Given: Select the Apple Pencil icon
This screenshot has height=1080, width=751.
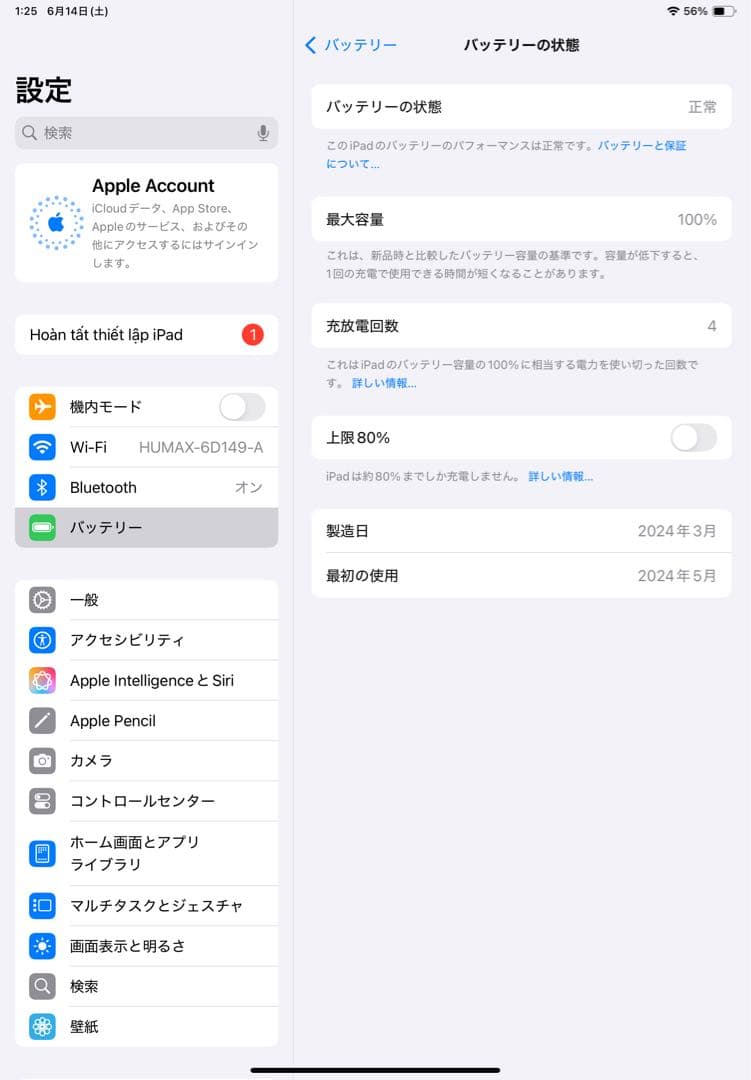Looking at the screenshot, I should pyautogui.click(x=41, y=720).
